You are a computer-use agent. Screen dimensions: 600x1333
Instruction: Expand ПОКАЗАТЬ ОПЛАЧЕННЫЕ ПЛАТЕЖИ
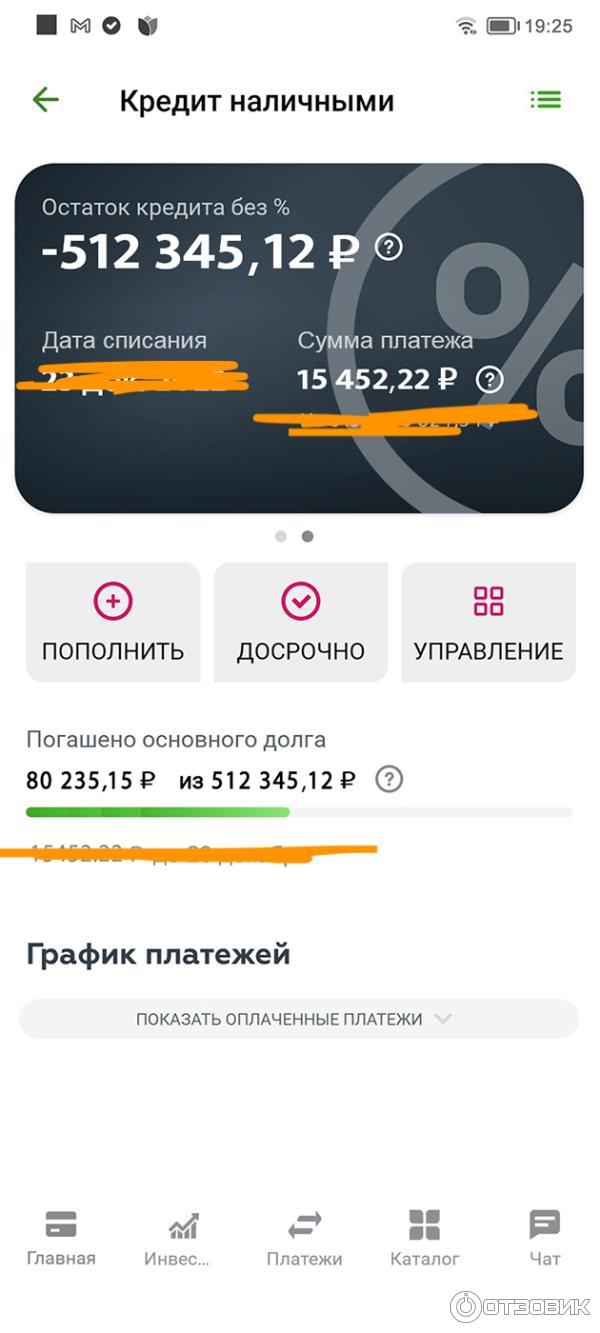coord(299,1019)
